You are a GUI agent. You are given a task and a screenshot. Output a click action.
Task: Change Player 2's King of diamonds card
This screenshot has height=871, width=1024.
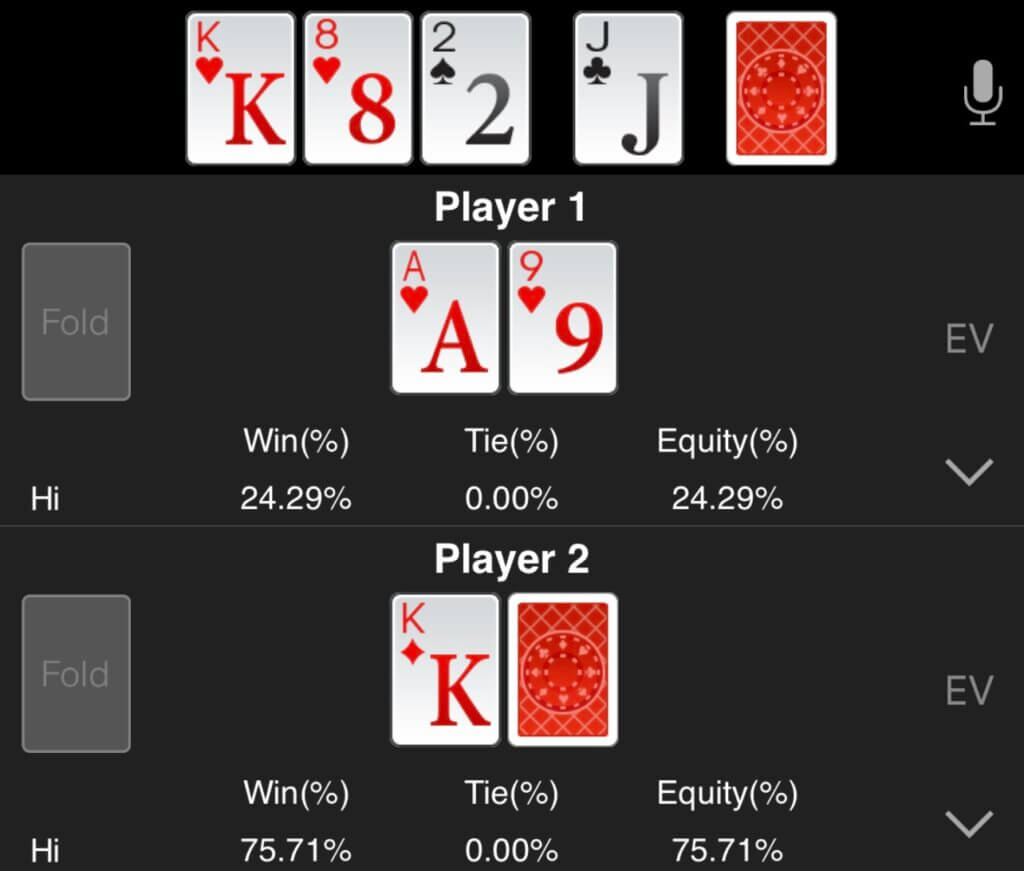(x=444, y=669)
